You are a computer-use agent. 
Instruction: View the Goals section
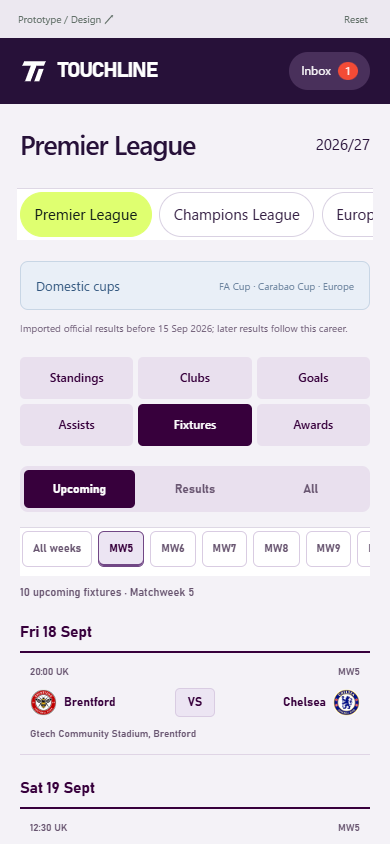click(314, 378)
